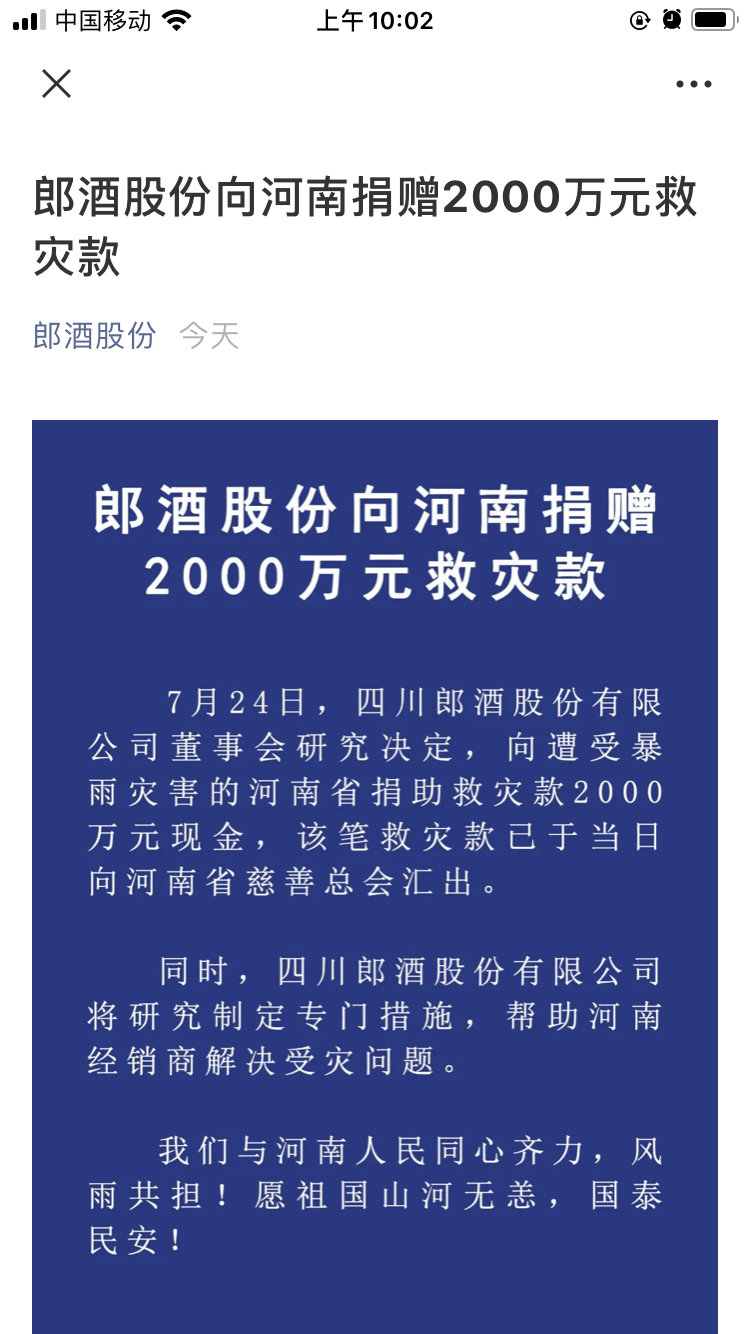The width and height of the screenshot is (750, 1334).
Task: Open the 郎酒股份 account link
Action: point(95,336)
